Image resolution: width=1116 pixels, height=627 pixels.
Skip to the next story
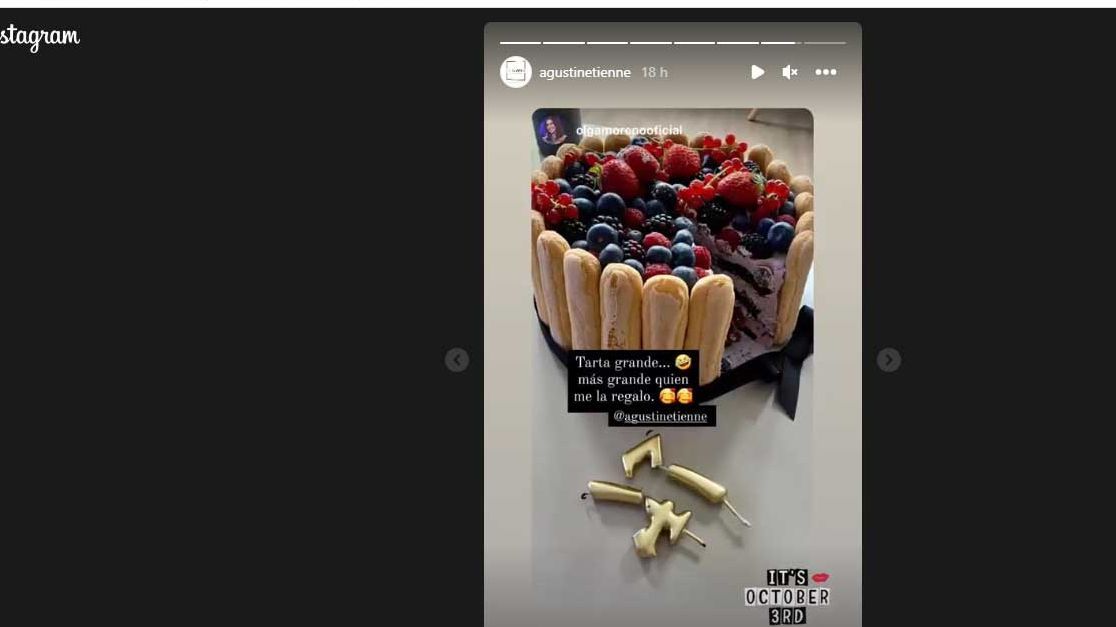[889, 360]
